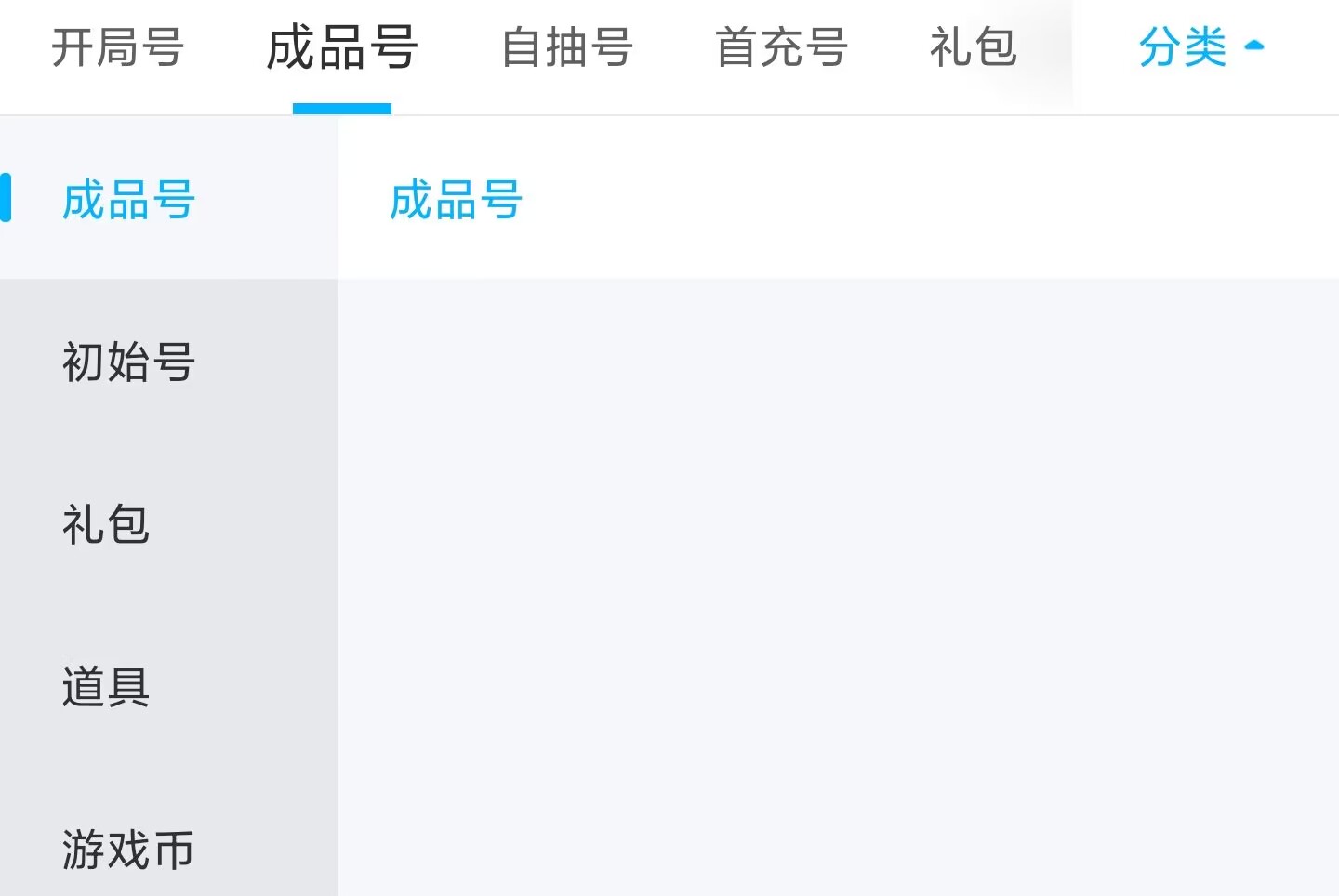Select 成品号 in the left sidebar

tap(128, 200)
